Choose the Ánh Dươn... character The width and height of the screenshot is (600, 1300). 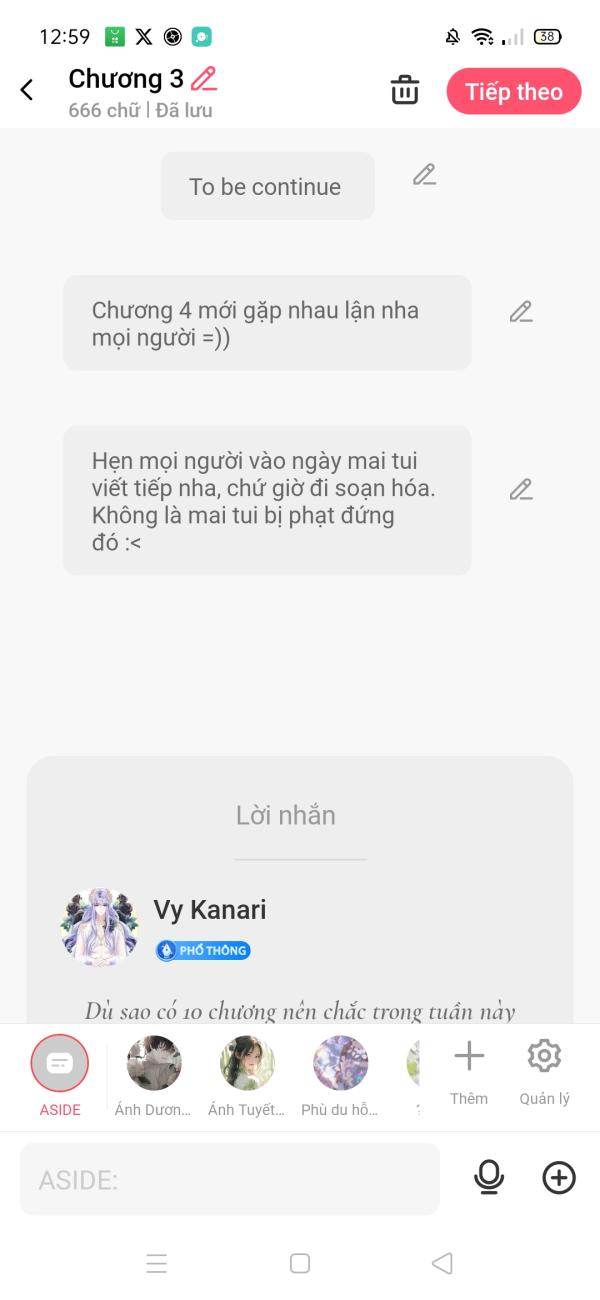click(154, 1075)
